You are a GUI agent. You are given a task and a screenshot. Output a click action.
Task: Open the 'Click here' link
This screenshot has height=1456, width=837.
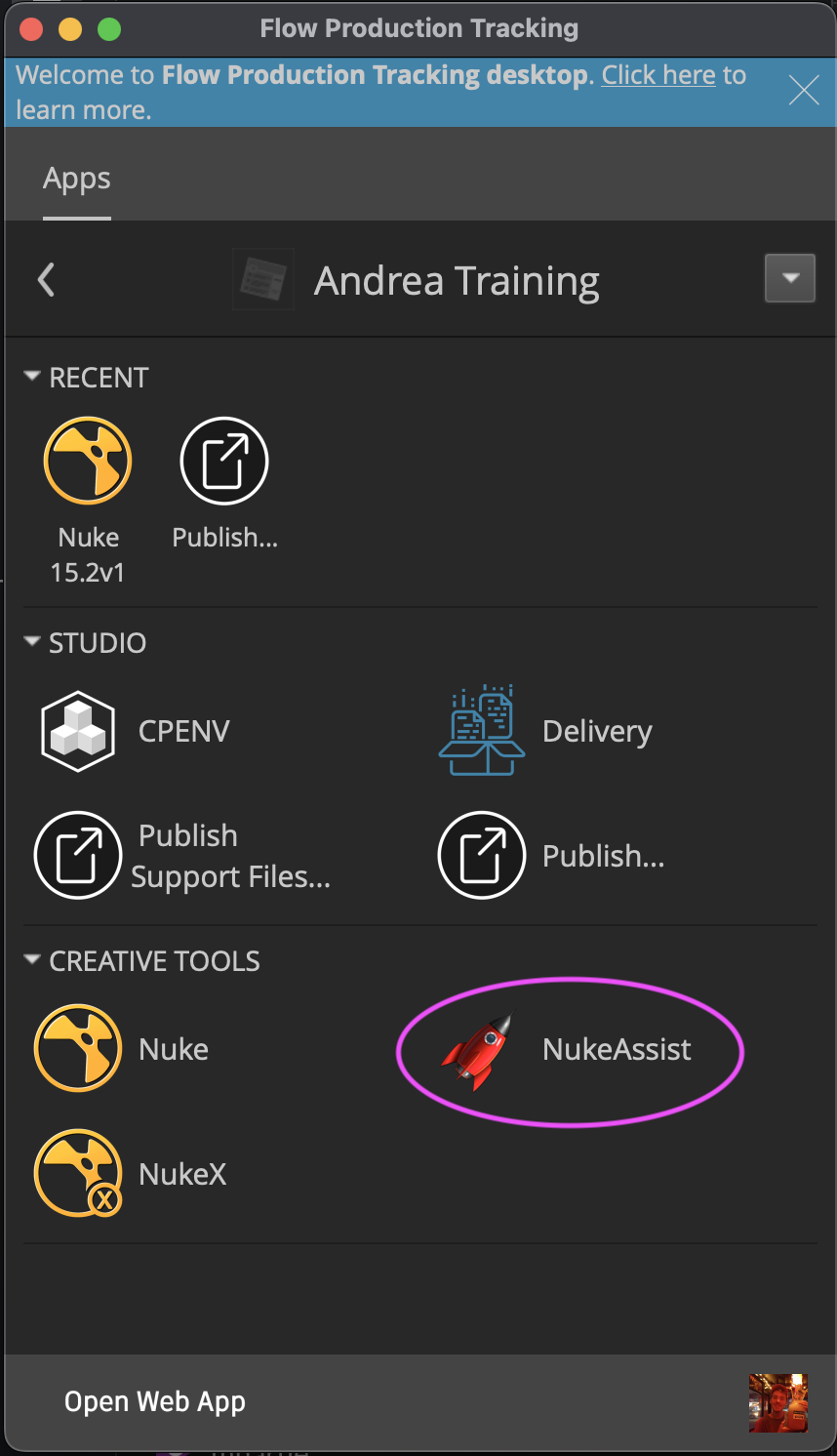[658, 75]
